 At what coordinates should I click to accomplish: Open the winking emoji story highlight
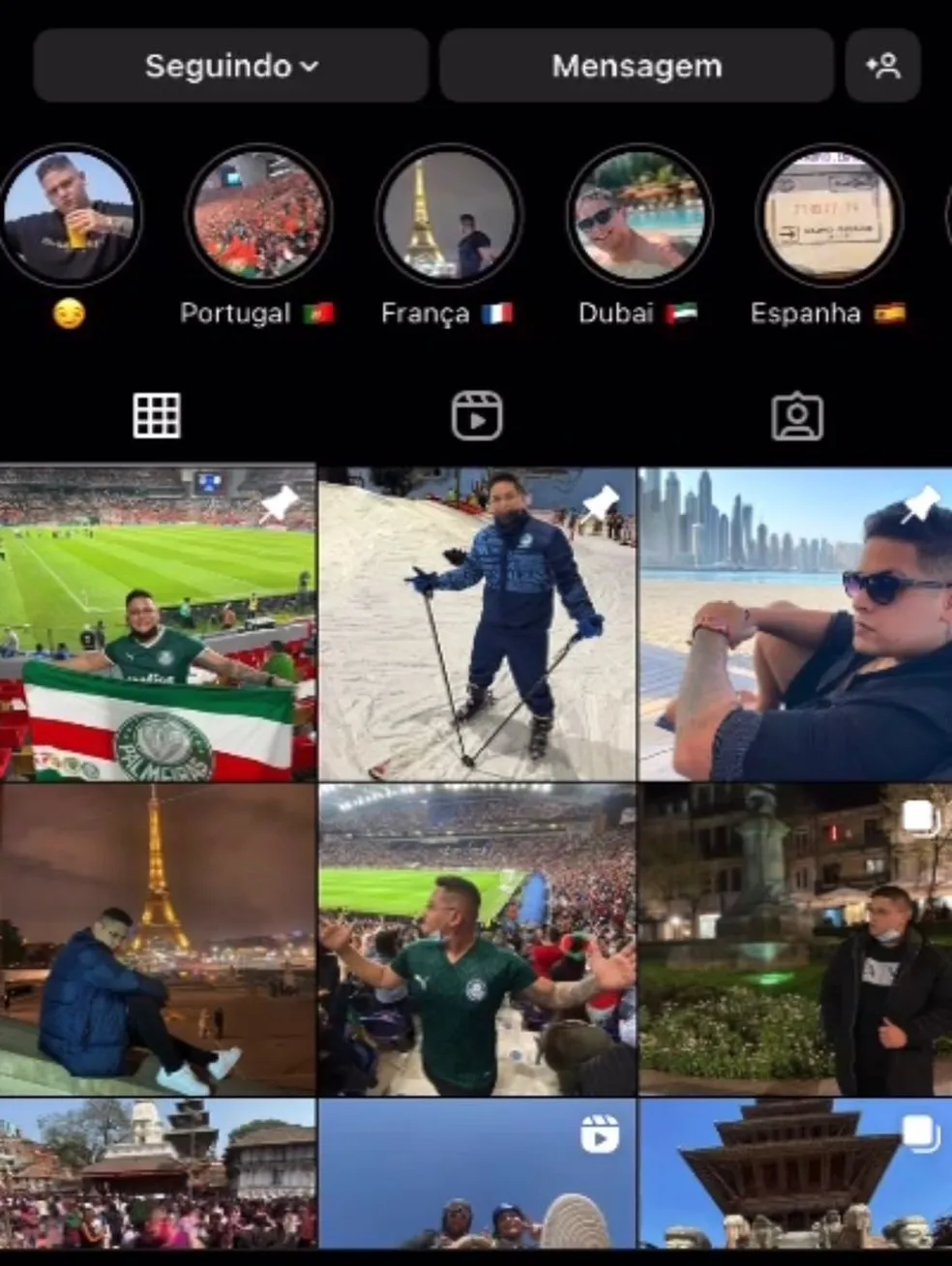click(x=69, y=216)
